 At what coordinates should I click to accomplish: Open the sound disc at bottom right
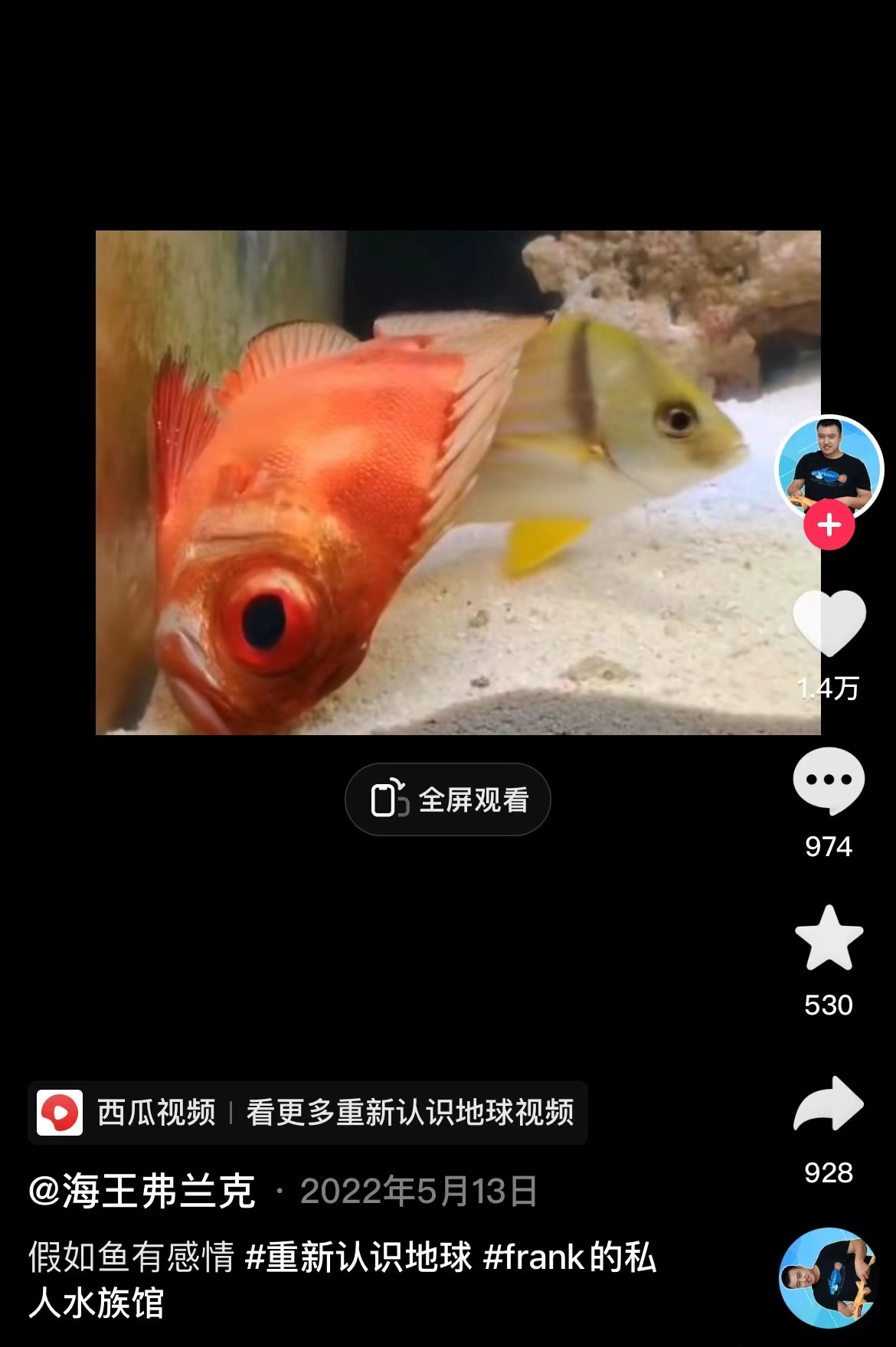point(828,1277)
